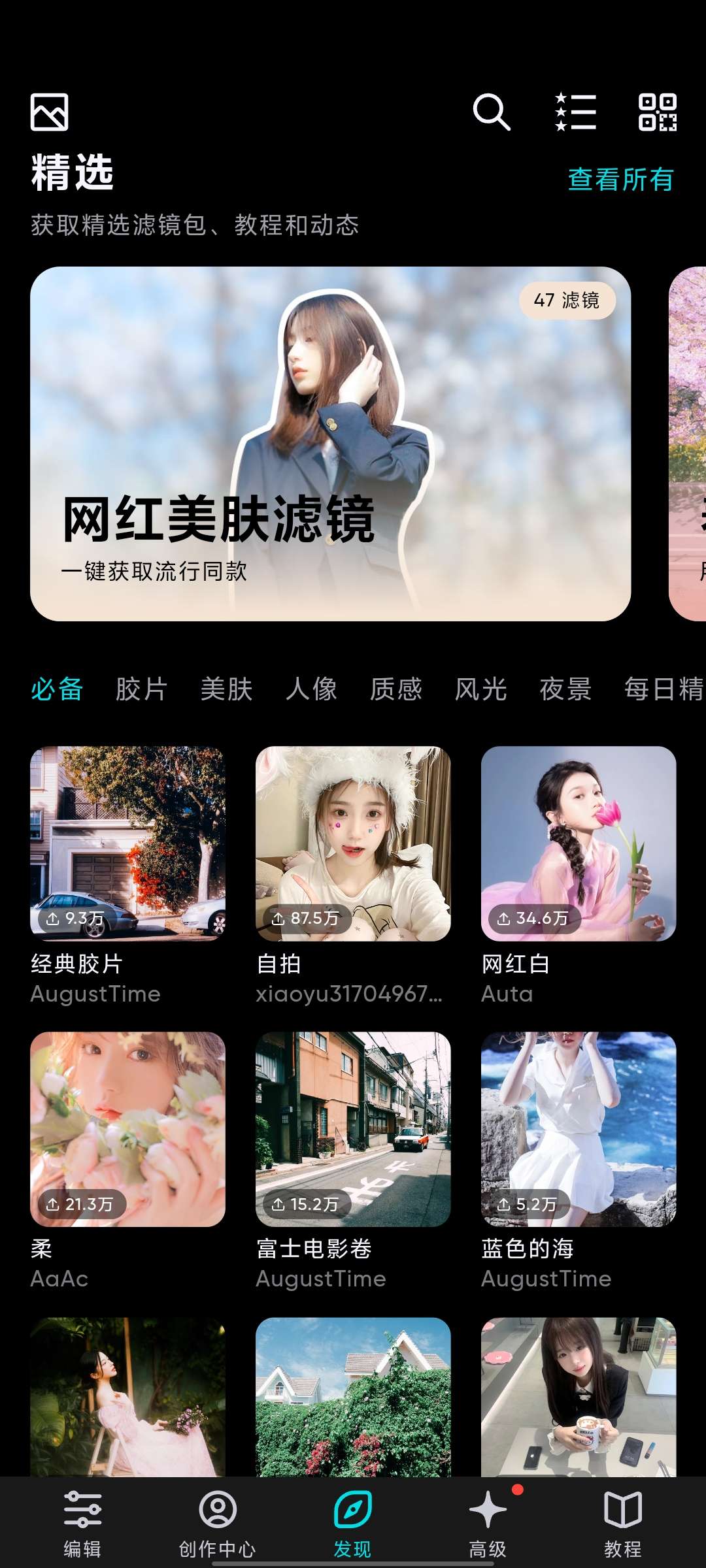Select the 美肤 category tab
Screen dimensions: 706x1568
(x=226, y=689)
